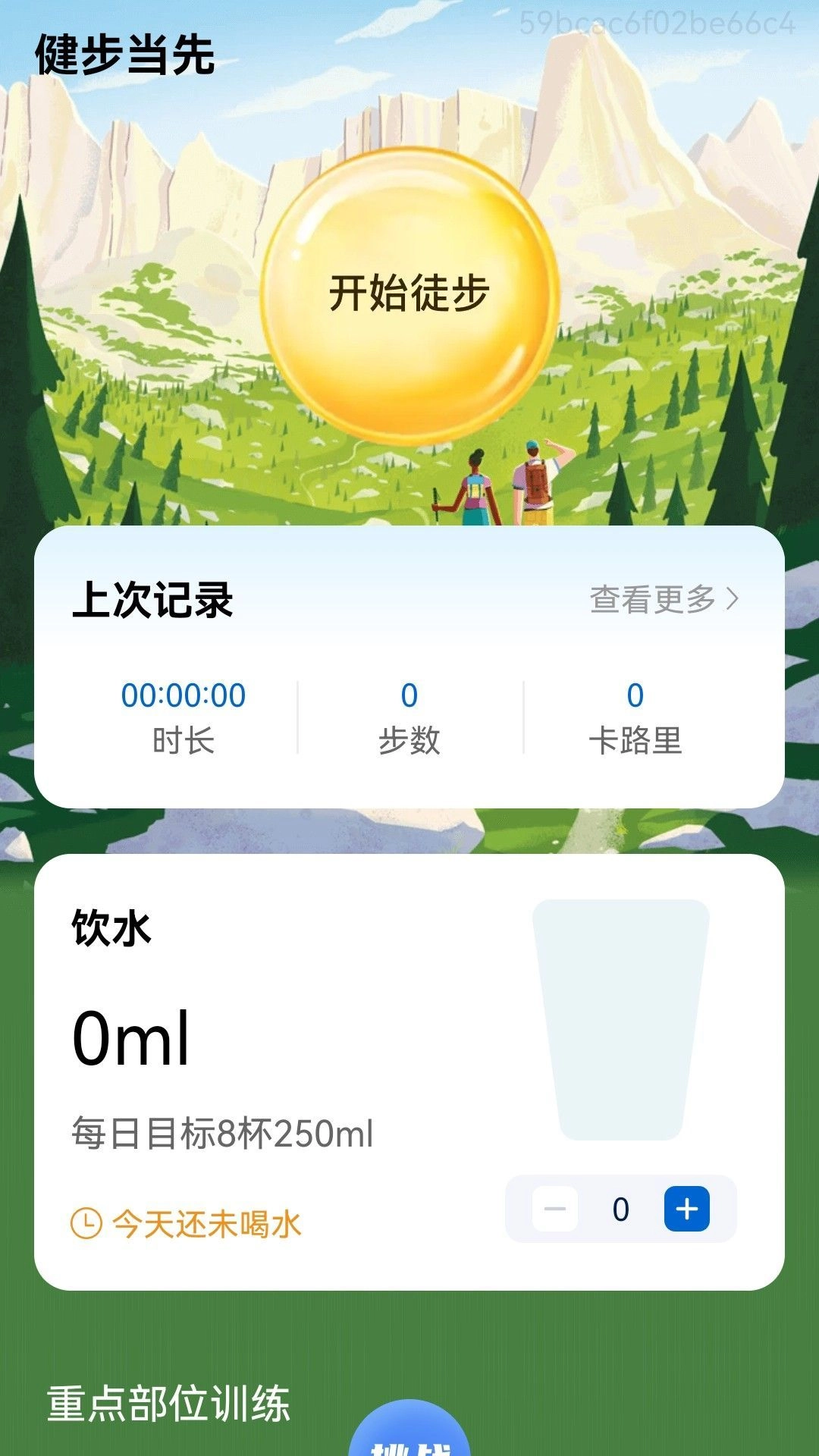Tap the 卡路里 calorie counter

coord(637,717)
